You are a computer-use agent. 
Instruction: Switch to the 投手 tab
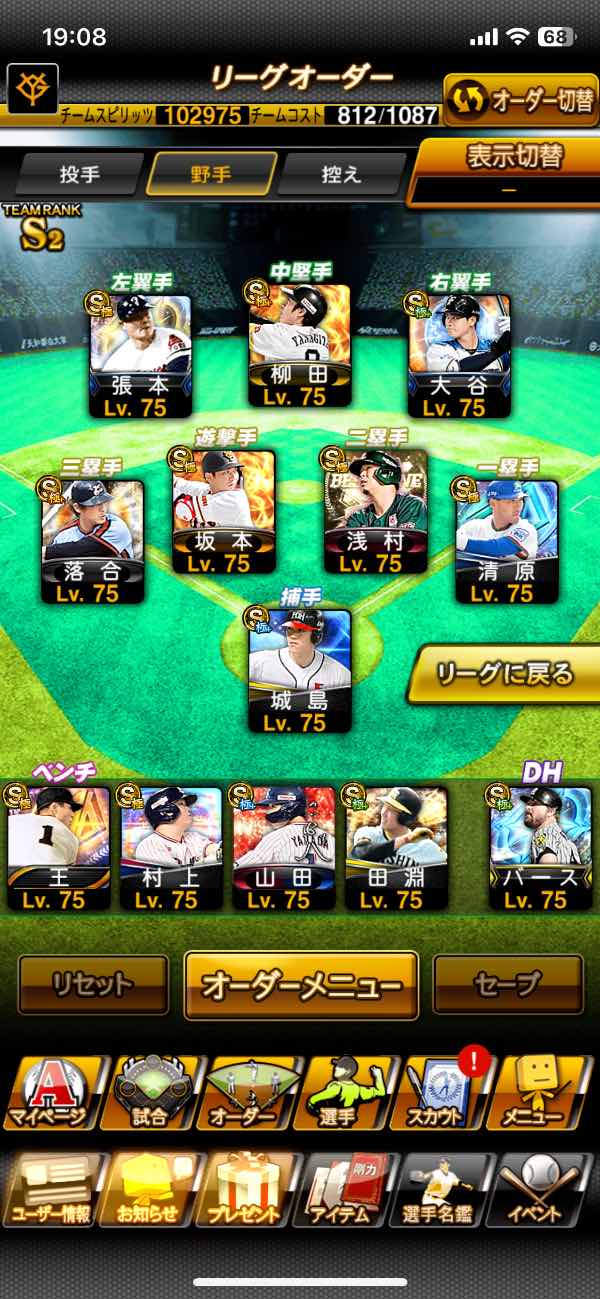(x=80, y=174)
